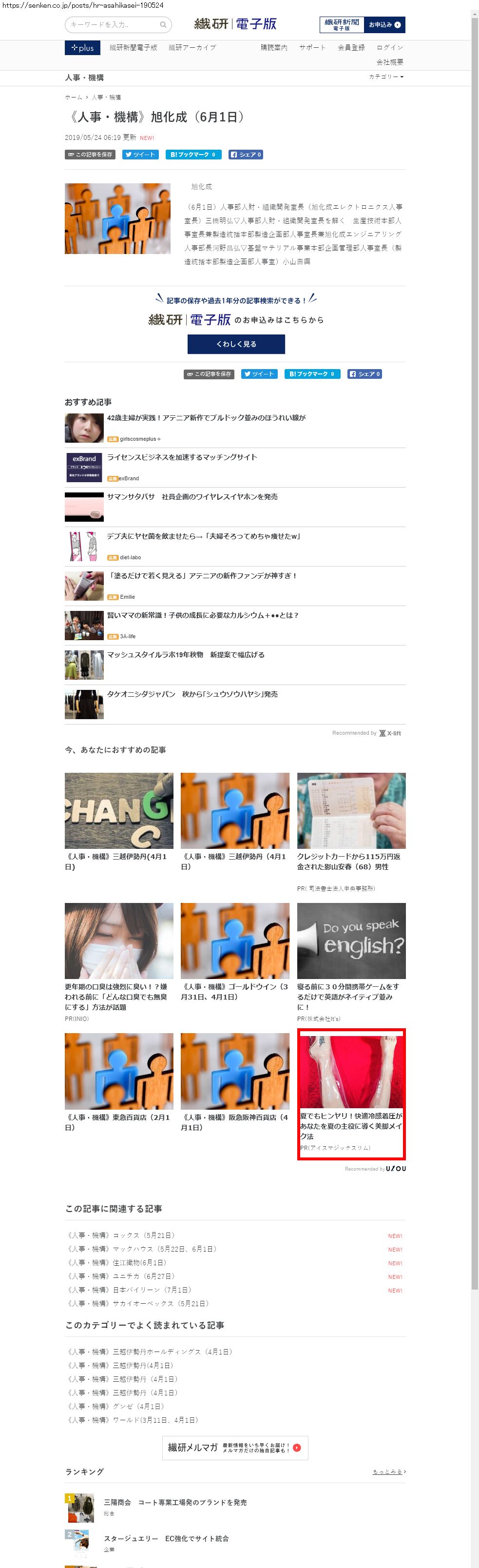The height and width of the screenshot is (1568, 479).
Task: Open the 繊研メルマガ banner
Action: tap(235, 1448)
